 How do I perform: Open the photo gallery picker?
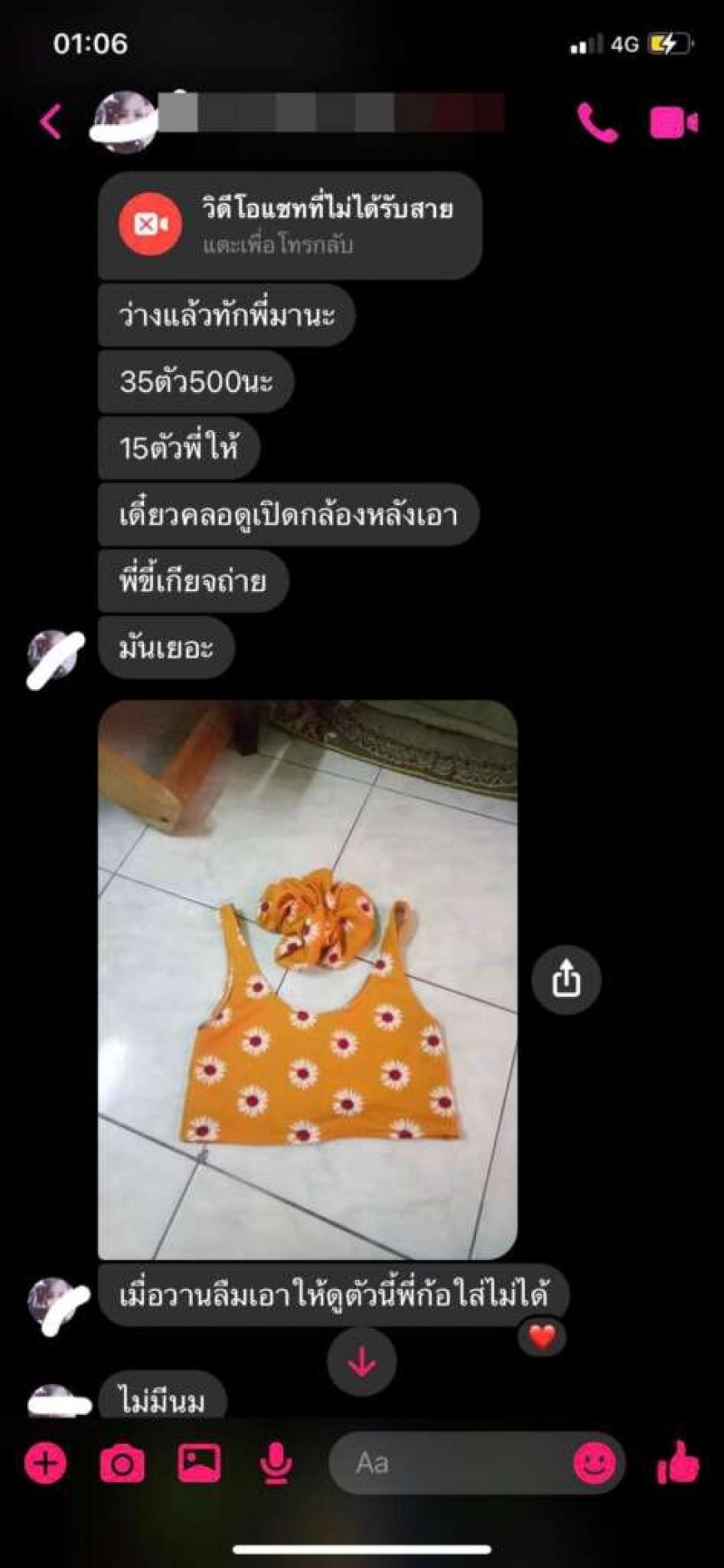click(x=199, y=1463)
